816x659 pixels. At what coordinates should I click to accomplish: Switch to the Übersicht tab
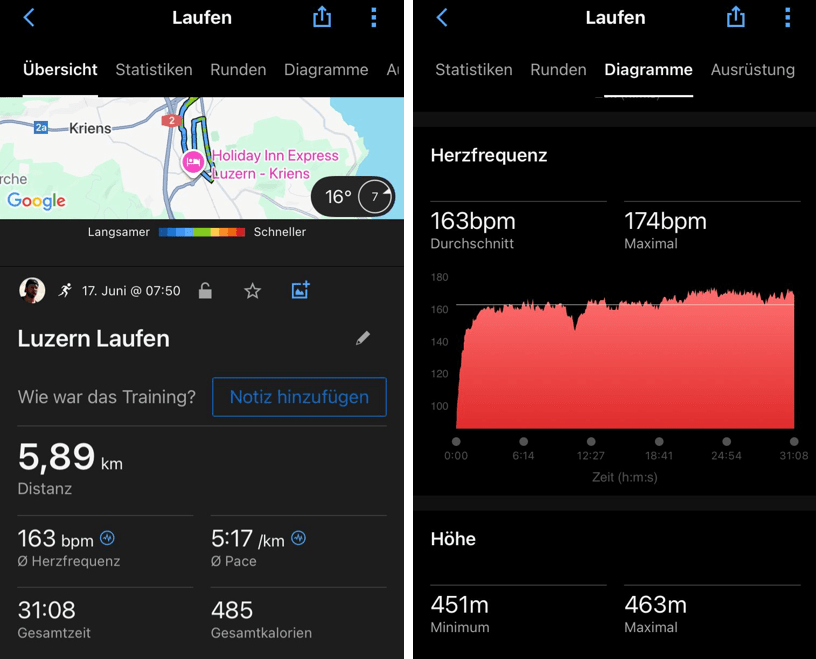60,70
